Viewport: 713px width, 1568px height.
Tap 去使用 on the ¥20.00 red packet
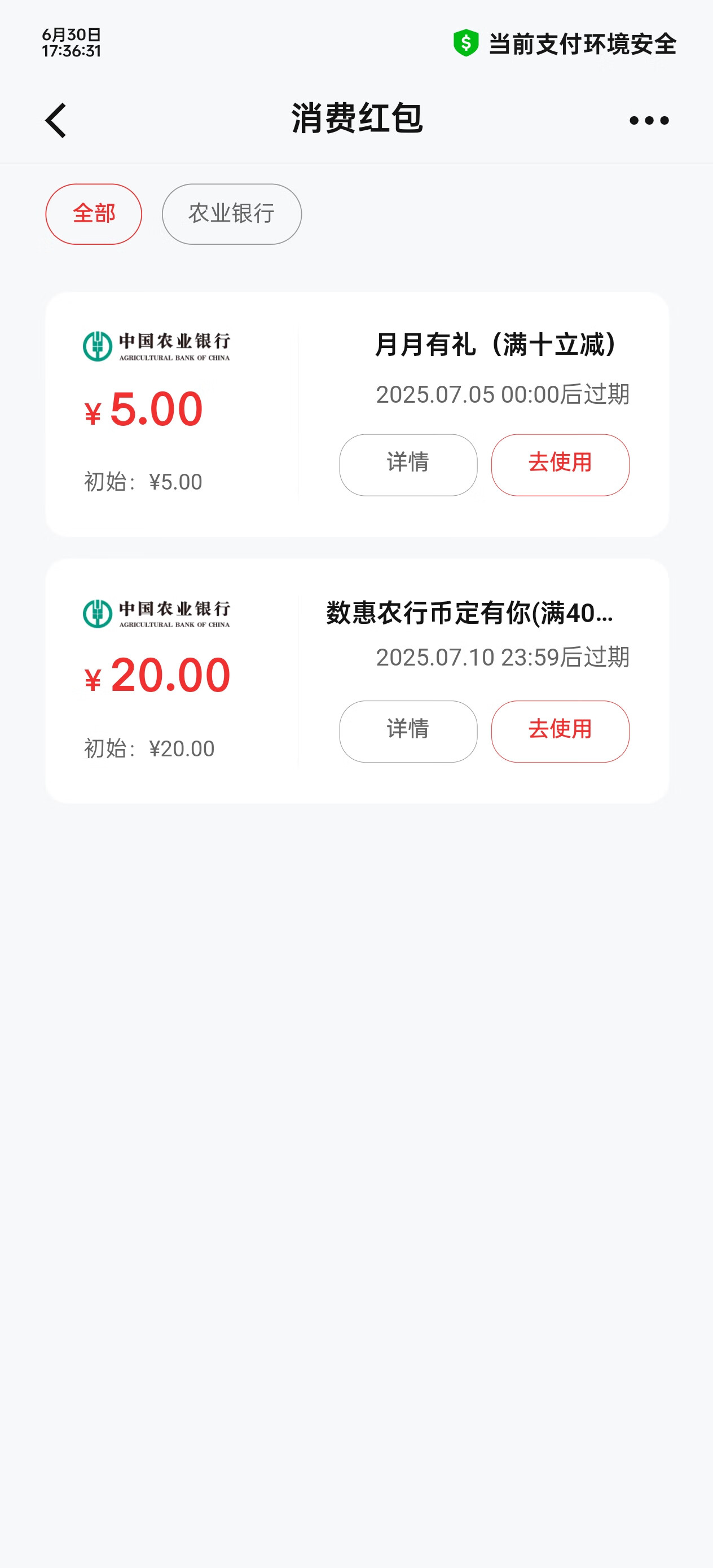[x=560, y=732]
